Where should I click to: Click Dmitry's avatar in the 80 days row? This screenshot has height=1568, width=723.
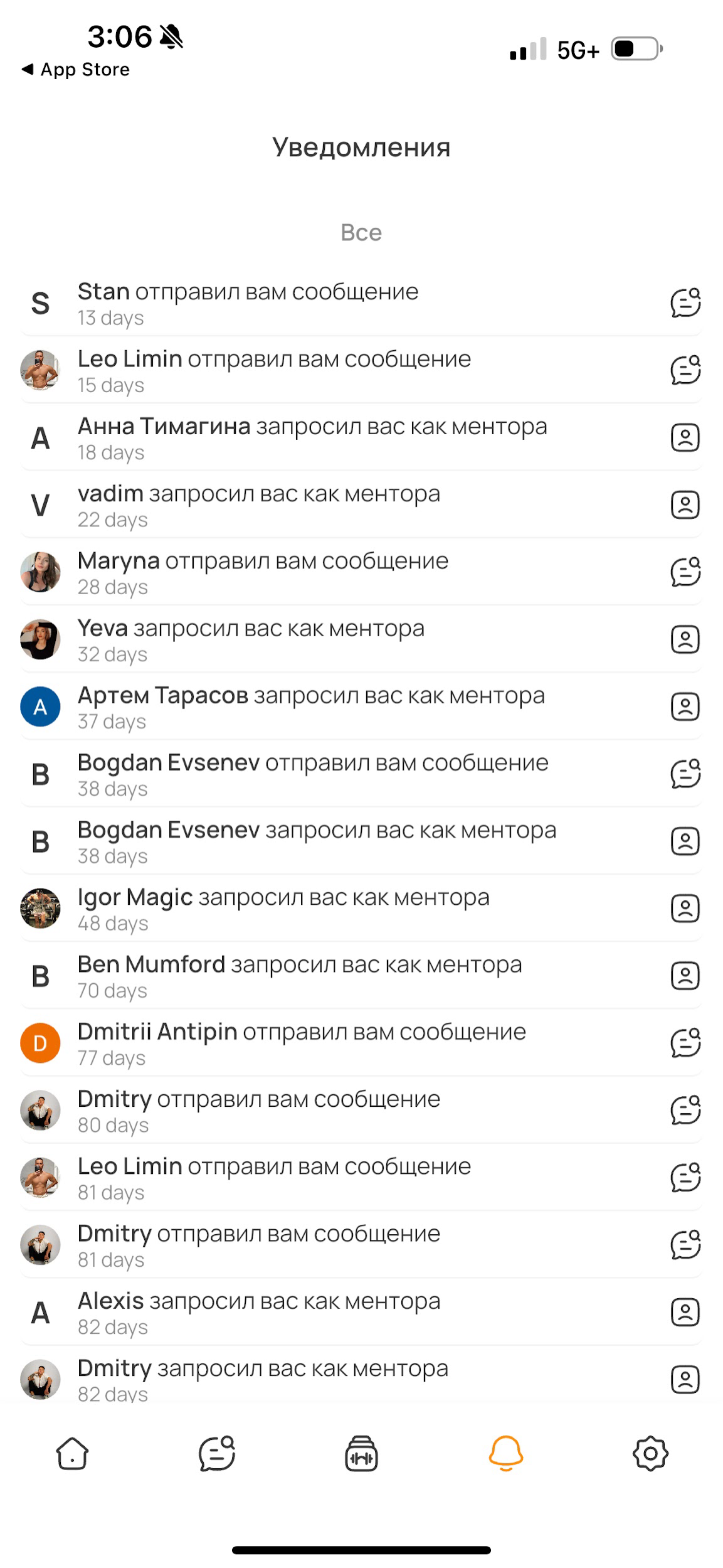[40, 1111]
